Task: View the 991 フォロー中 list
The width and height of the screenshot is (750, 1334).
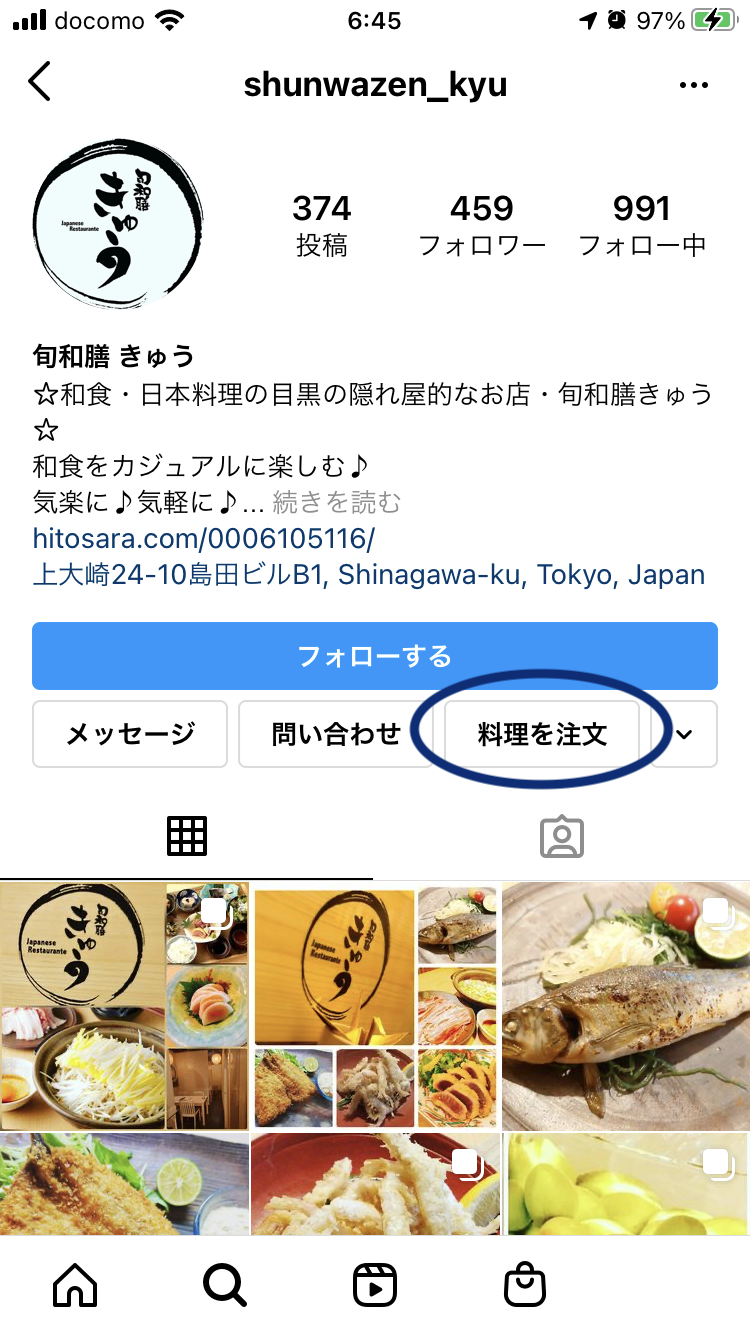Action: coord(641,224)
